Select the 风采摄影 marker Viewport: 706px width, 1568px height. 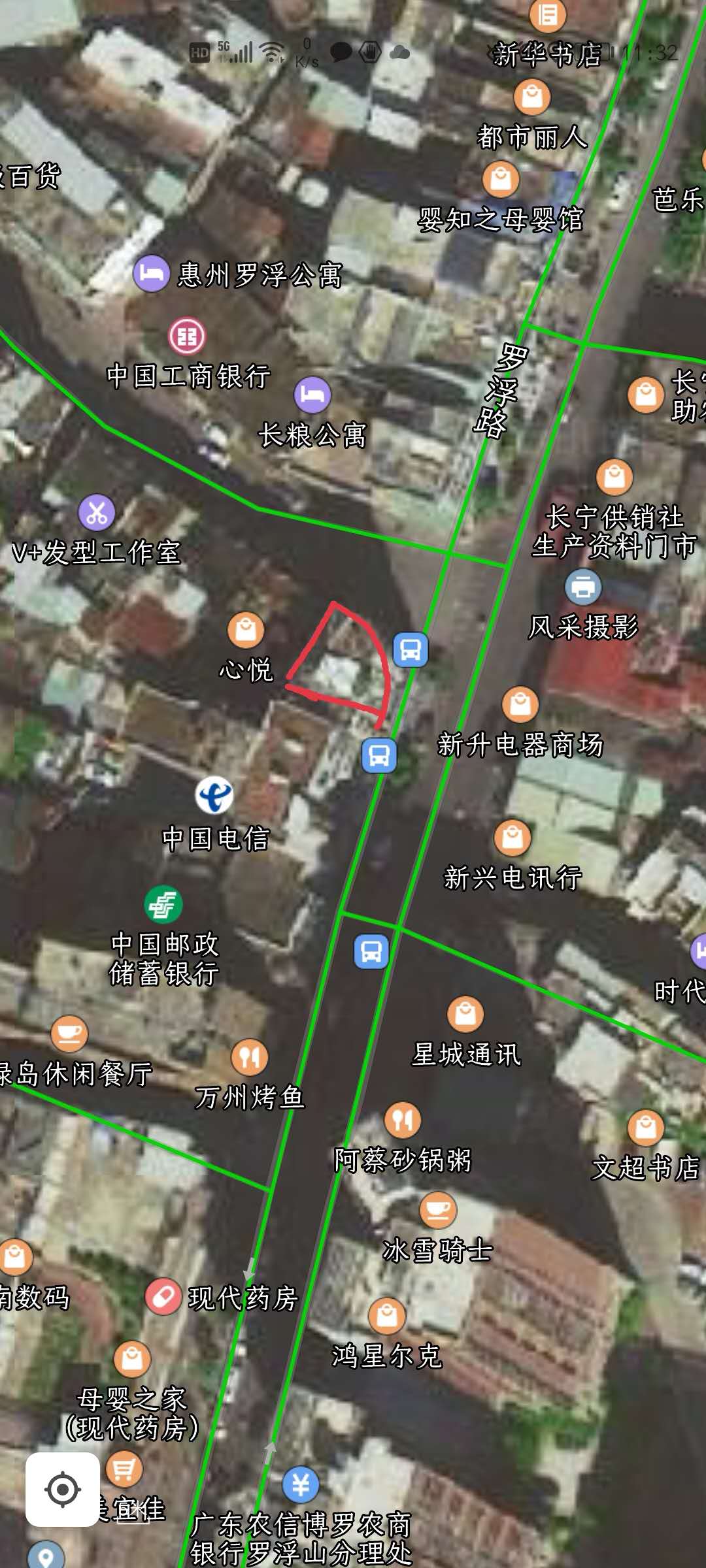(582, 587)
